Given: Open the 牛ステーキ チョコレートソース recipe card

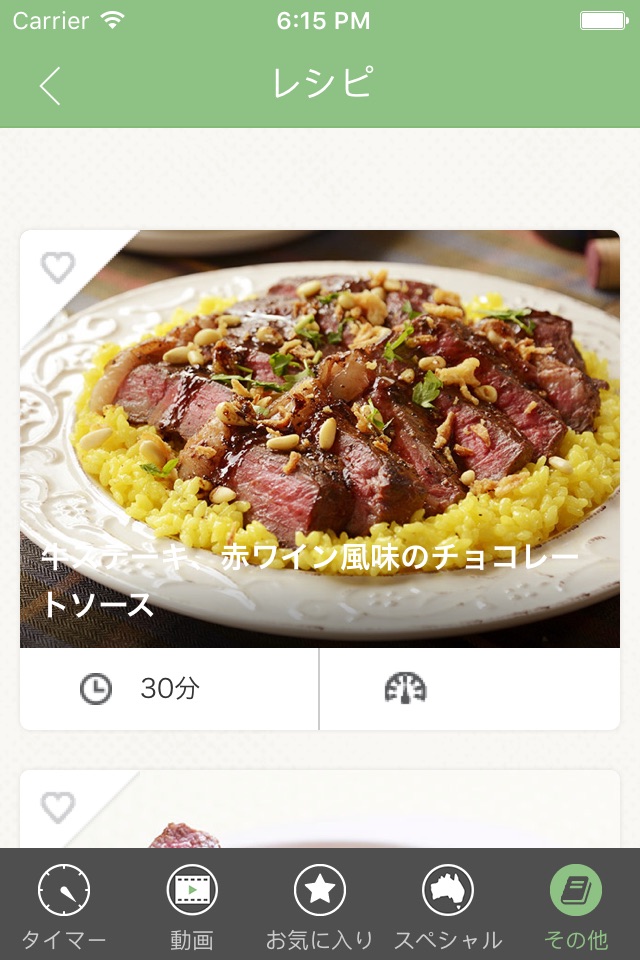Looking at the screenshot, I should click(320, 440).
